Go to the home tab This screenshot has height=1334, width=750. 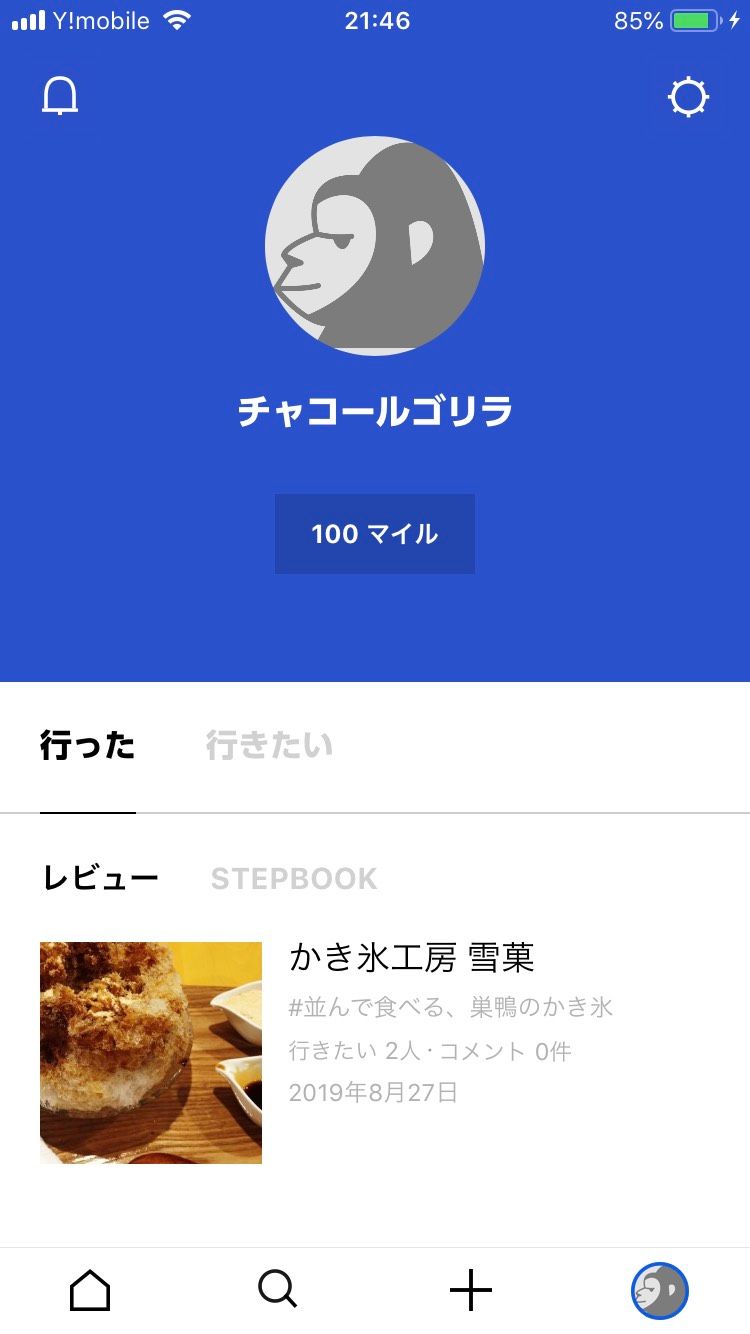click(90, 1290)
